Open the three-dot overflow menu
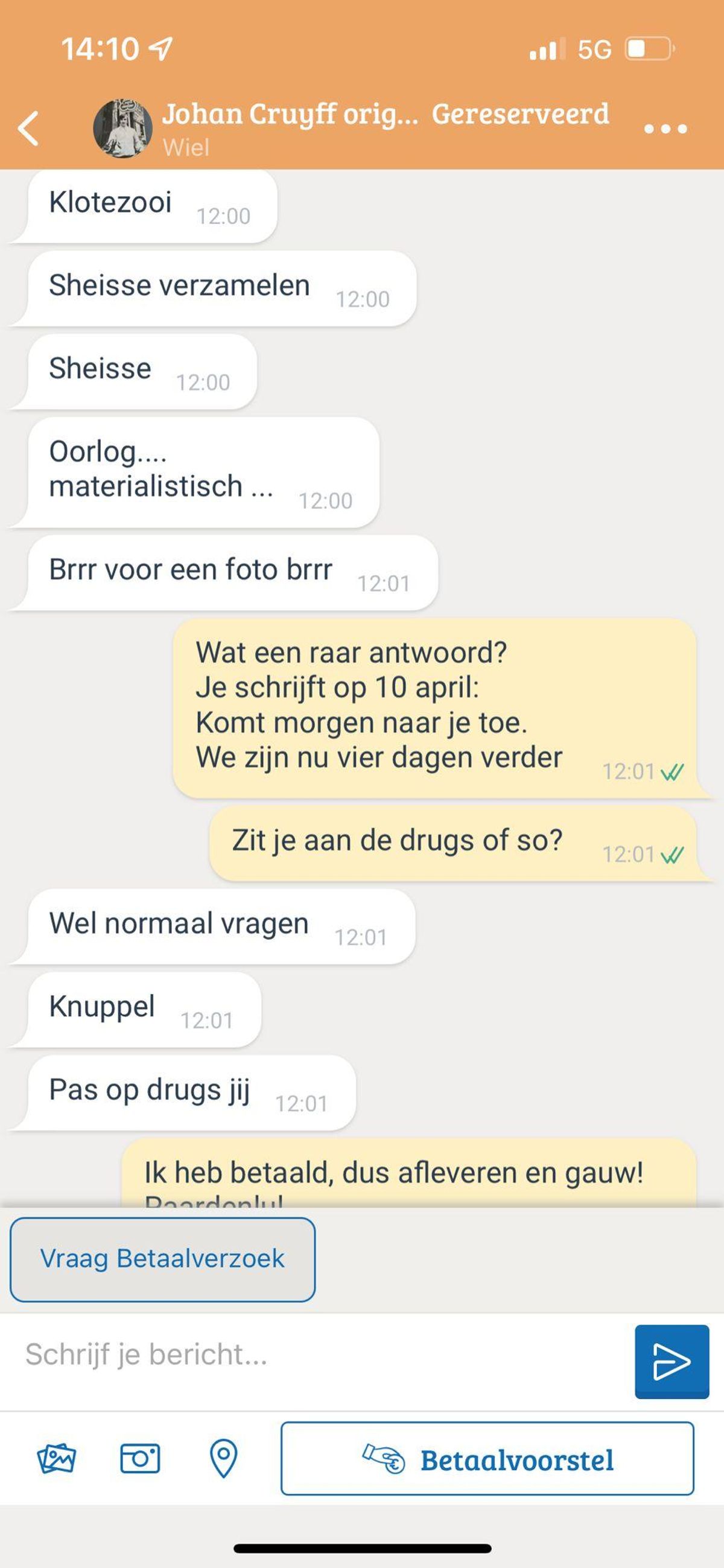Viewport: 724px width, 1568px height. pyautogui.click(x=665, y=129)
